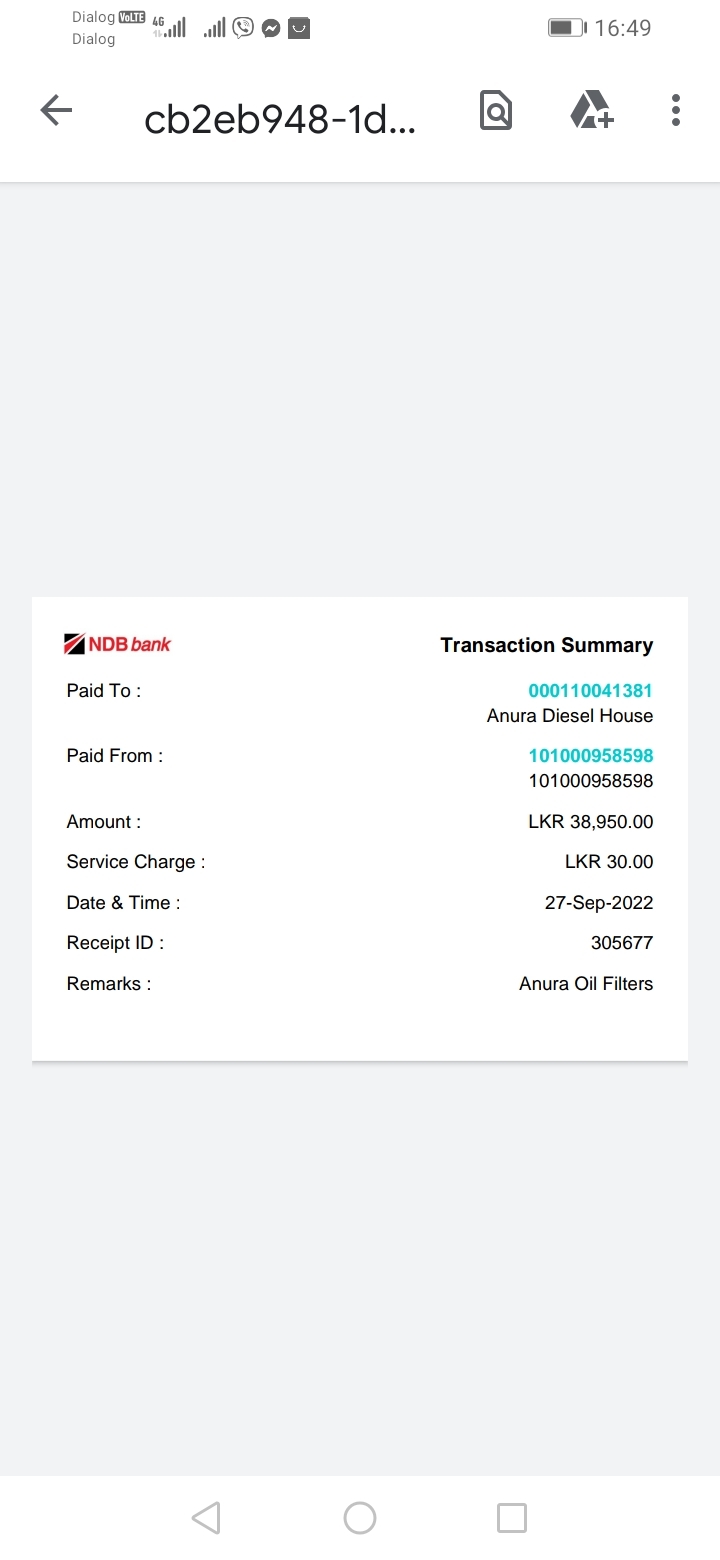The width and height of the screenshot is (720, 1560).
Task: Open recent apps
Action: click(512, 1518)
